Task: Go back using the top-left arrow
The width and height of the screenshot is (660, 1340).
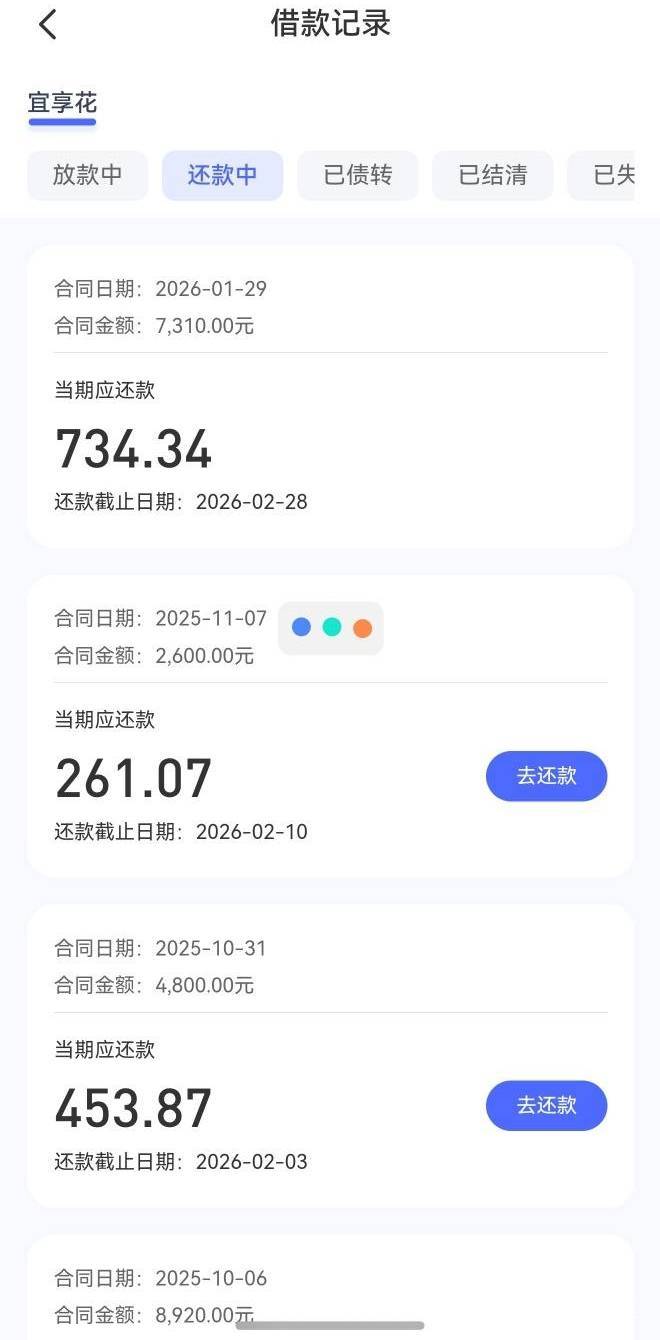Action: click(47, 25)
